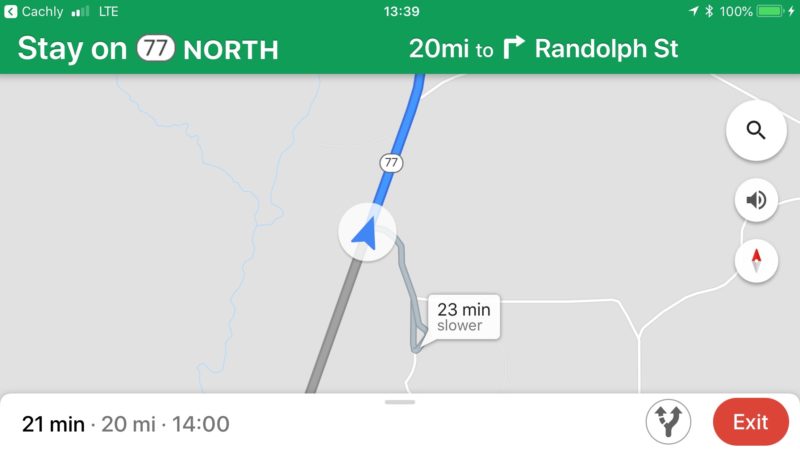Exit navigation
The image size is (800, 450).
(x=750, y=422)
